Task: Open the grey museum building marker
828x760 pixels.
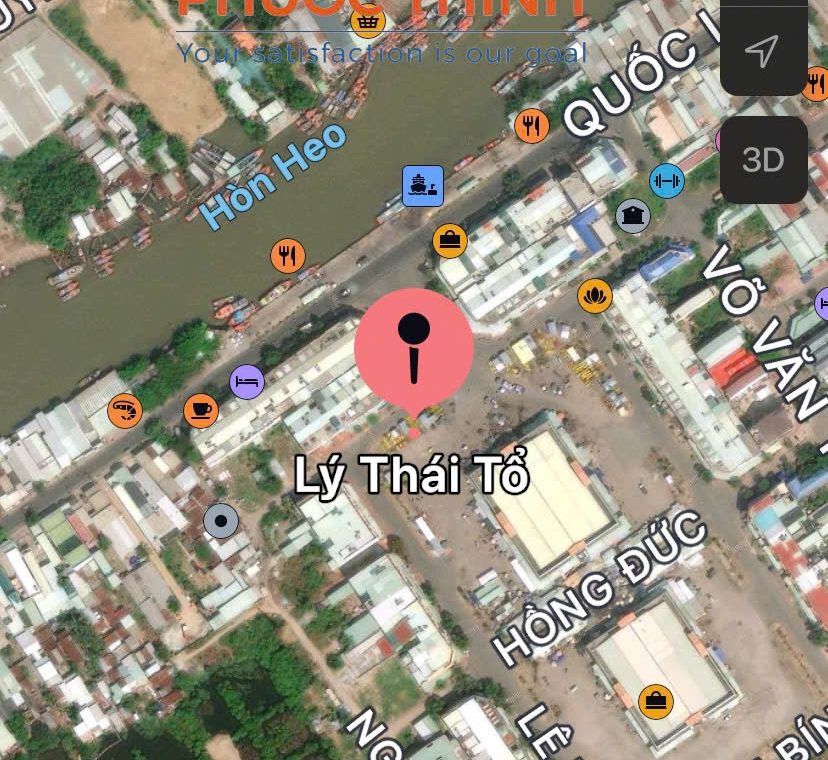Action: point(633,216)
